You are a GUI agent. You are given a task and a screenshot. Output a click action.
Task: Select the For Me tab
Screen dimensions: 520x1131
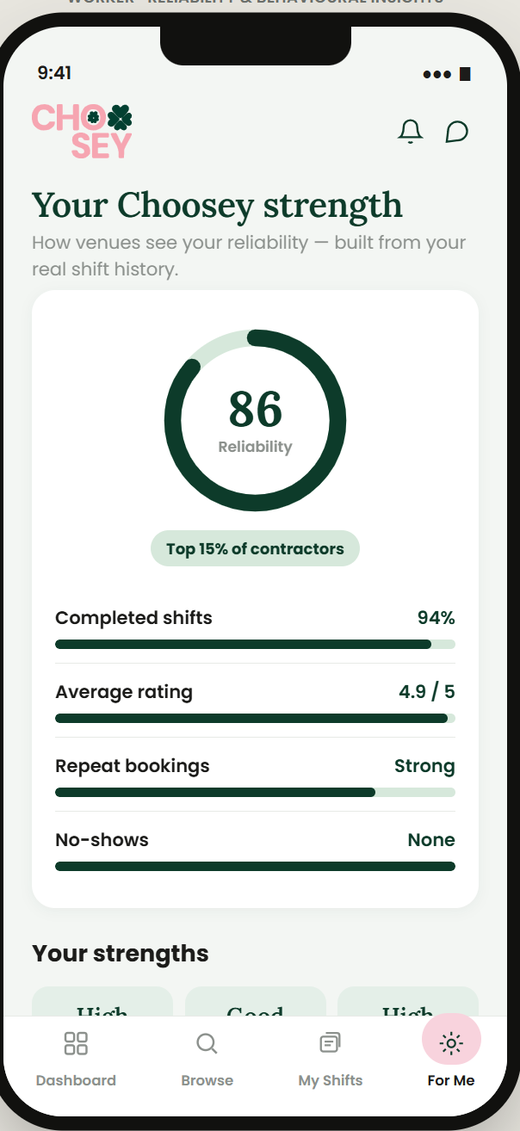(x=451, y=1053)
